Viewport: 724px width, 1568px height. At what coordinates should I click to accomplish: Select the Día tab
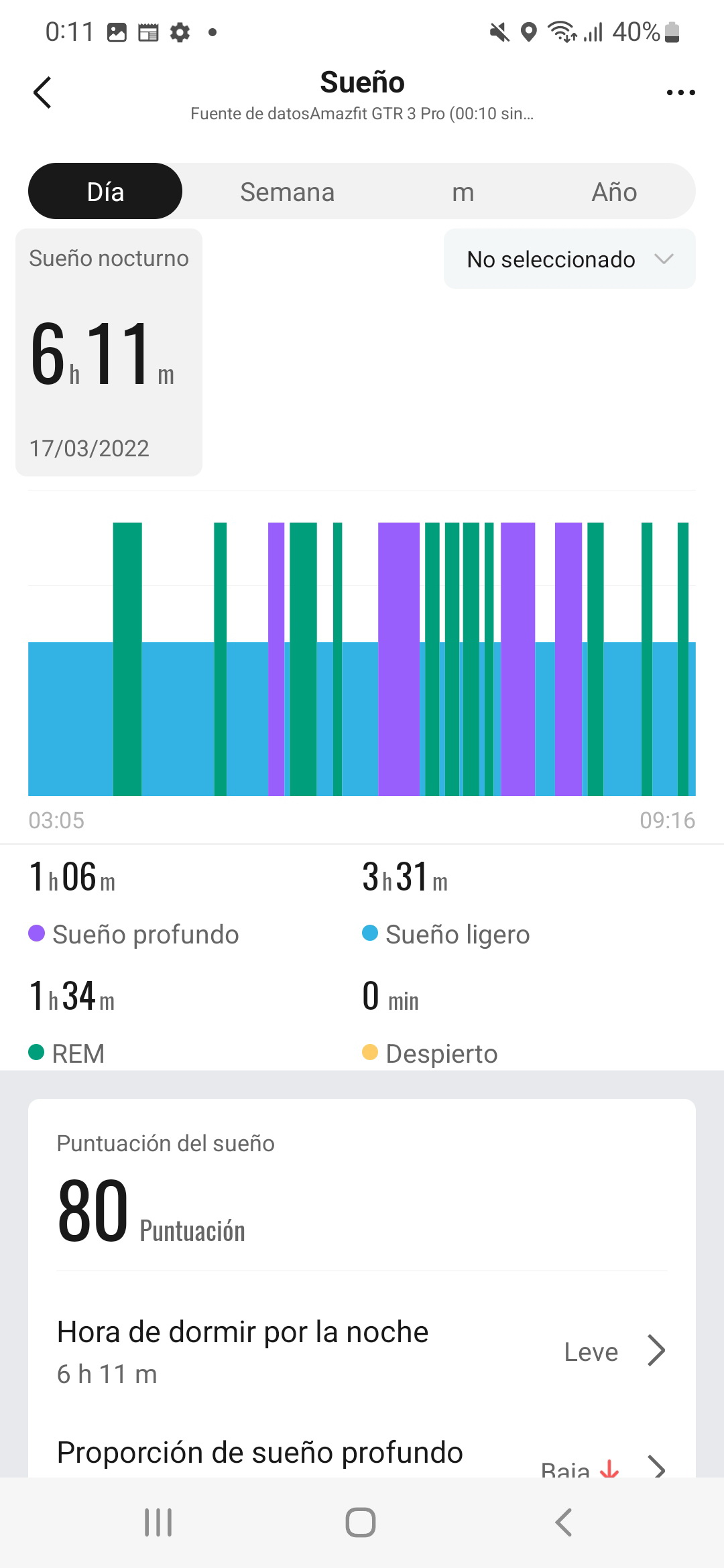(x=105, y=192)
